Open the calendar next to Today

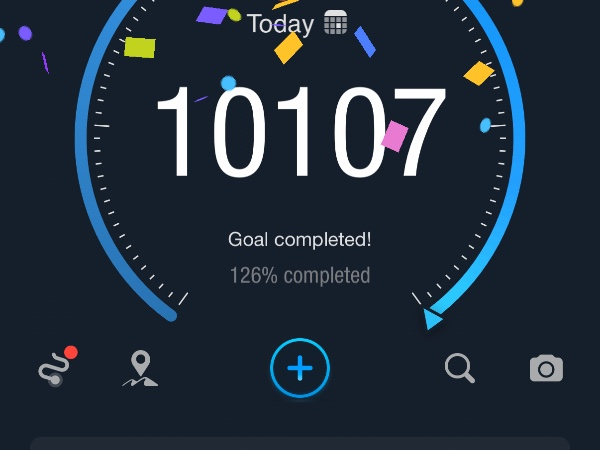(x=335, y=23)
